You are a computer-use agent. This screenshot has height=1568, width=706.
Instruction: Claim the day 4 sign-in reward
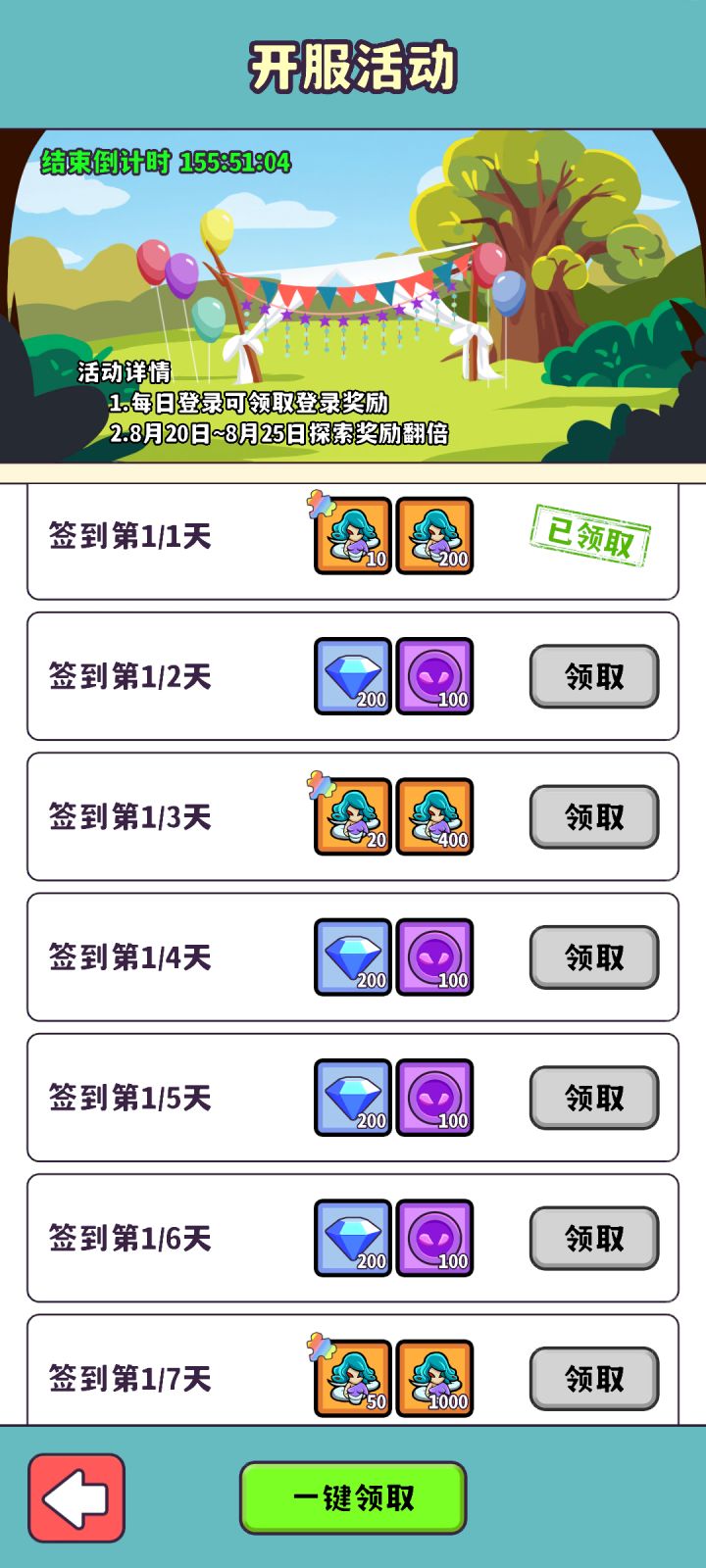[x=592, y=957]
